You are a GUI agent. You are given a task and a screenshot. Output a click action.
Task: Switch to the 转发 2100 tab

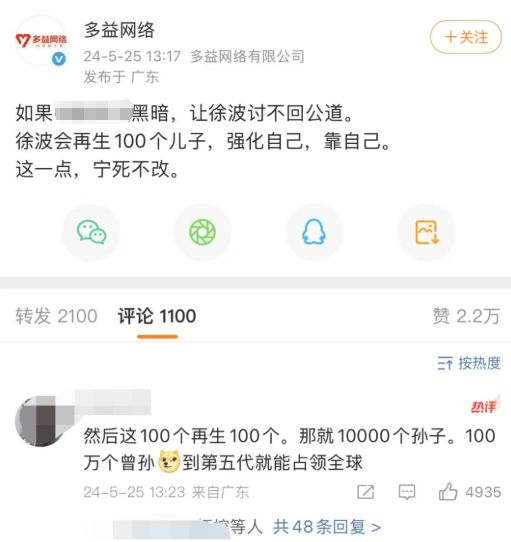56,316
